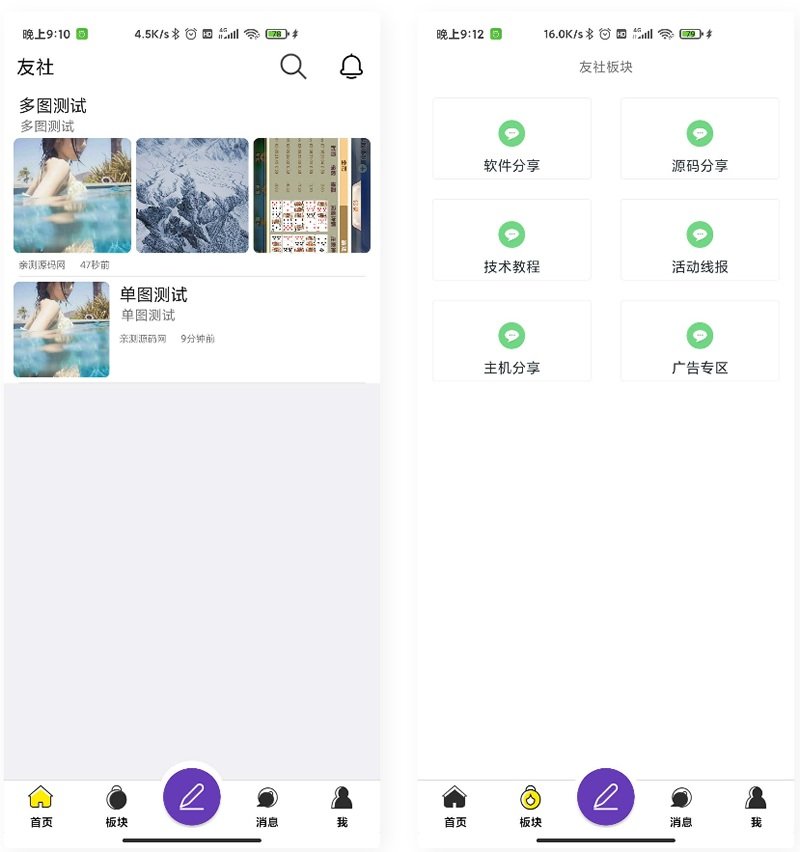Tap the green chat icon above 软件分享
Image resolution: width=800 pixels, height=852 pixels.
tap(512, 132)
